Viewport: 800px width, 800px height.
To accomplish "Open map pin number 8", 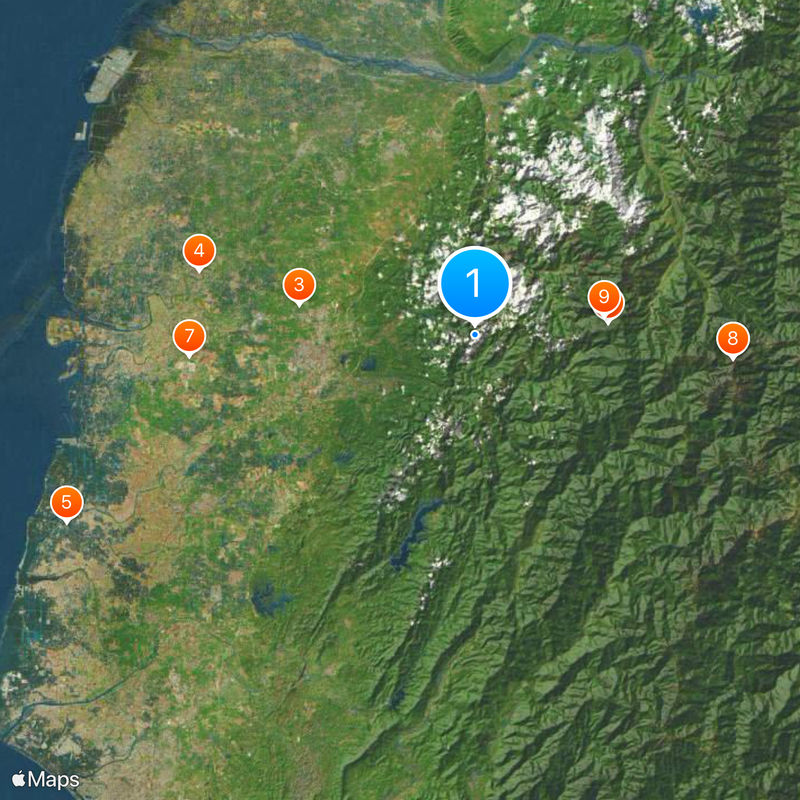I will pos(732,339).
